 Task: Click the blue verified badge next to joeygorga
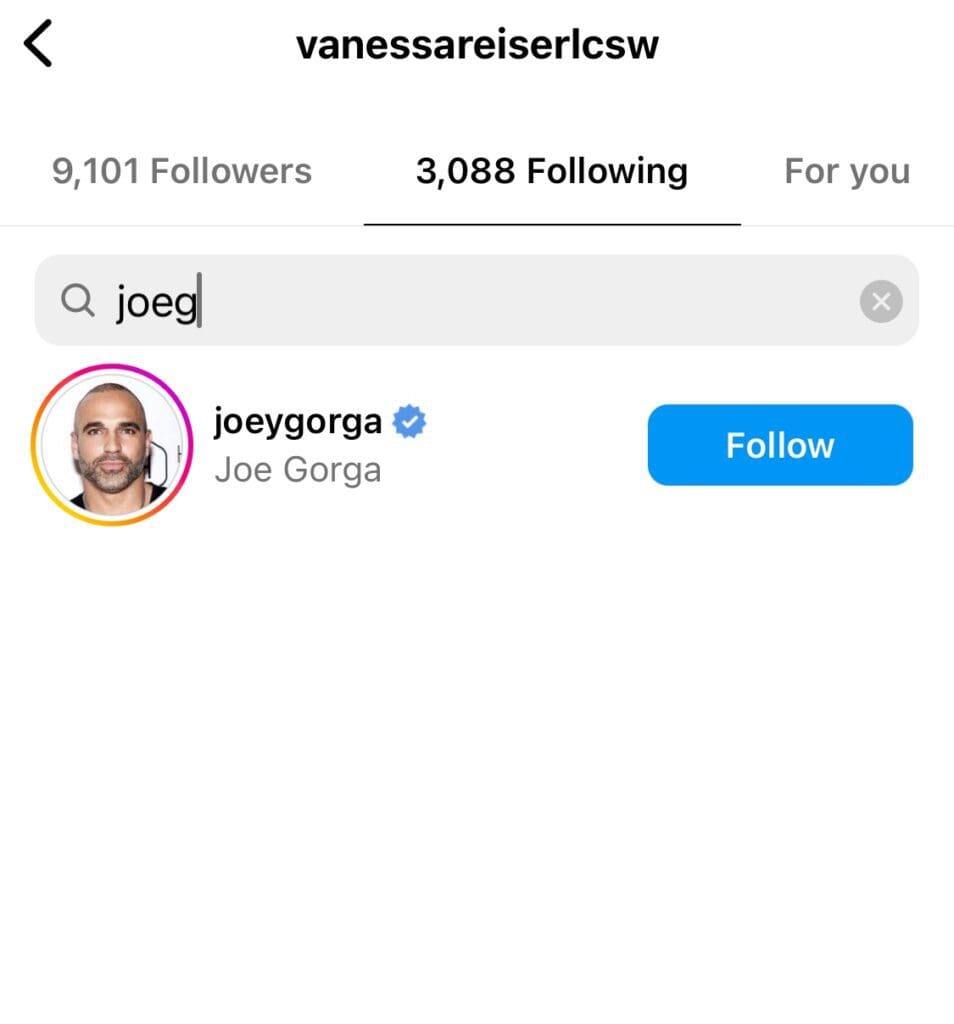408,421
